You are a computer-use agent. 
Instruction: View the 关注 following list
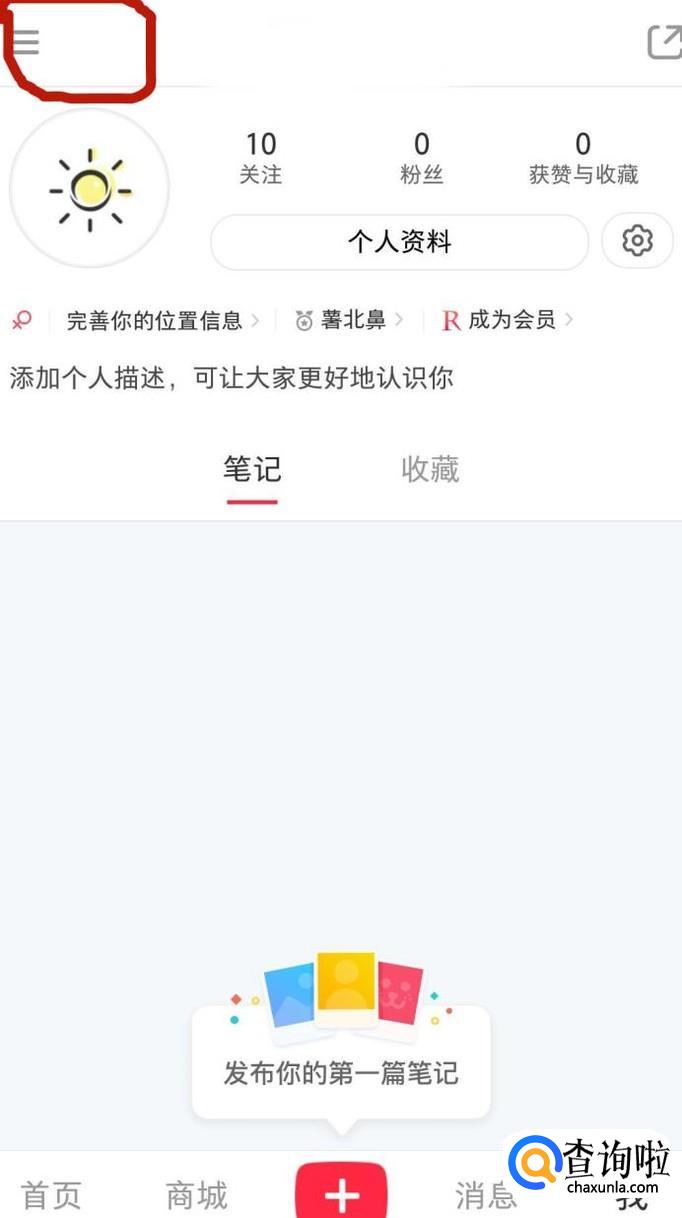[x=261, y=158]
